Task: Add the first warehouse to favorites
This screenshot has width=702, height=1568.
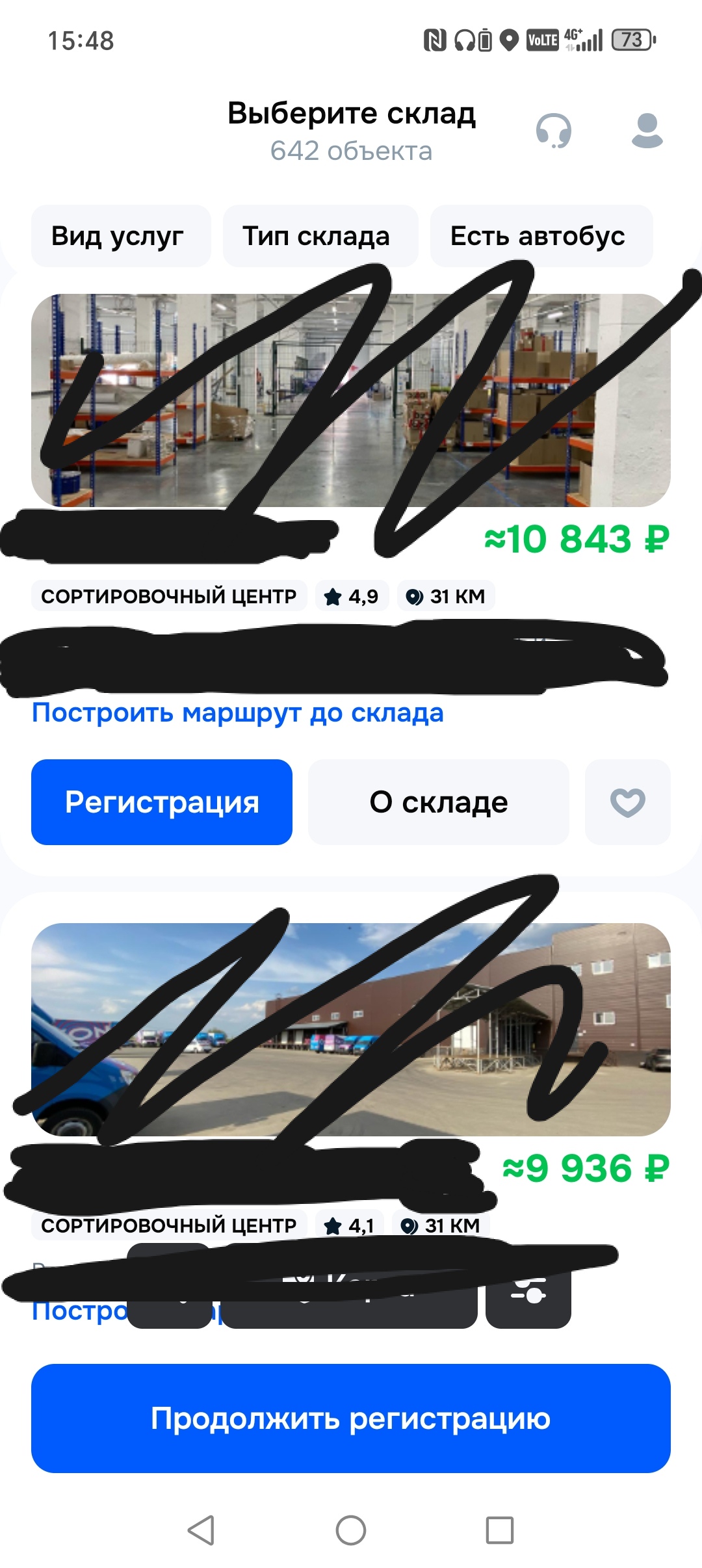Action: pos(627,802)
